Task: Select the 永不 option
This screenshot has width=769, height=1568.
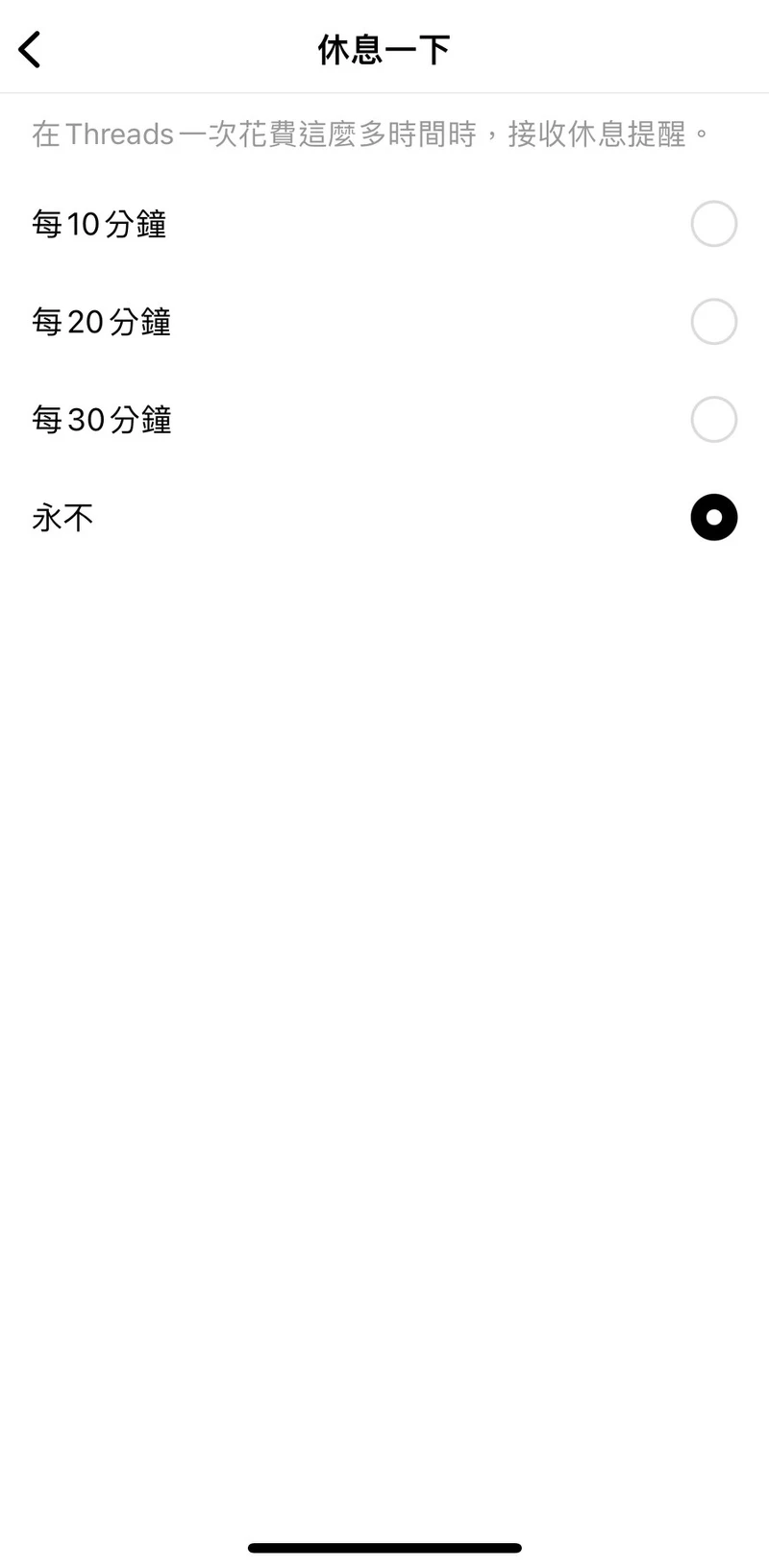Action: point(713,518)
